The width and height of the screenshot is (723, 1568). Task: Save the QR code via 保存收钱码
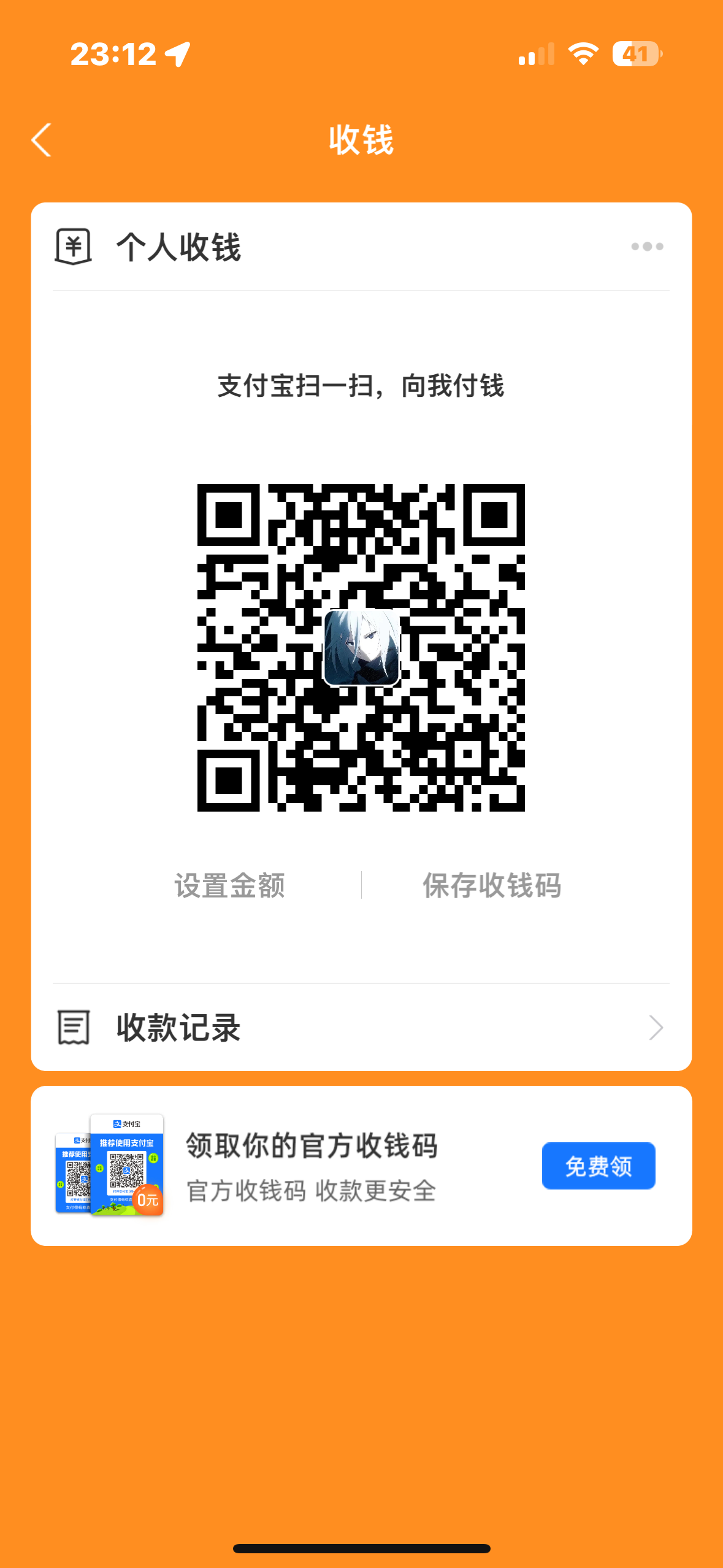click(x=492, y=885)
